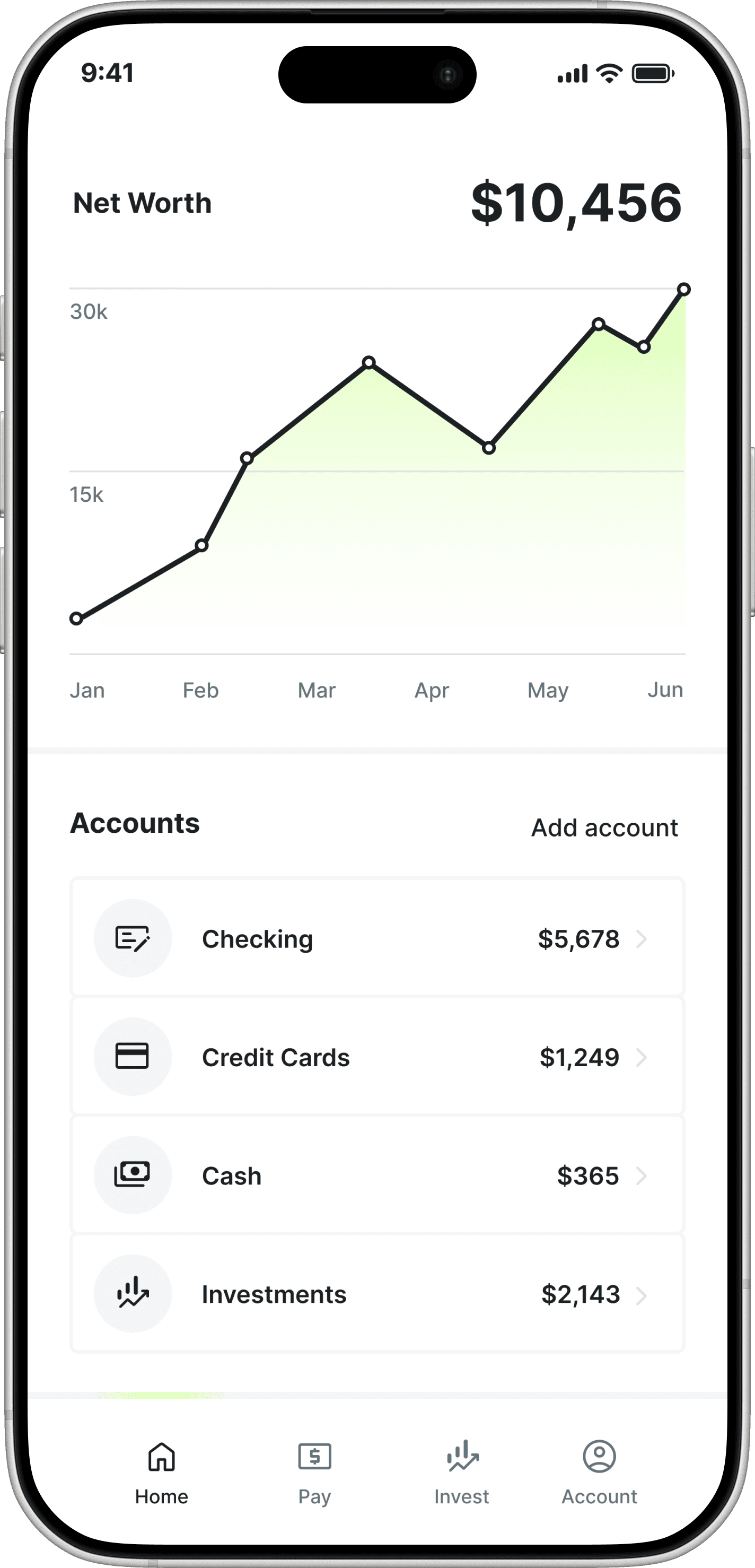The width and height of the screenshot is (755, 1568).
Task: Open the Home tab icon
Action: tap(161, 1457)
